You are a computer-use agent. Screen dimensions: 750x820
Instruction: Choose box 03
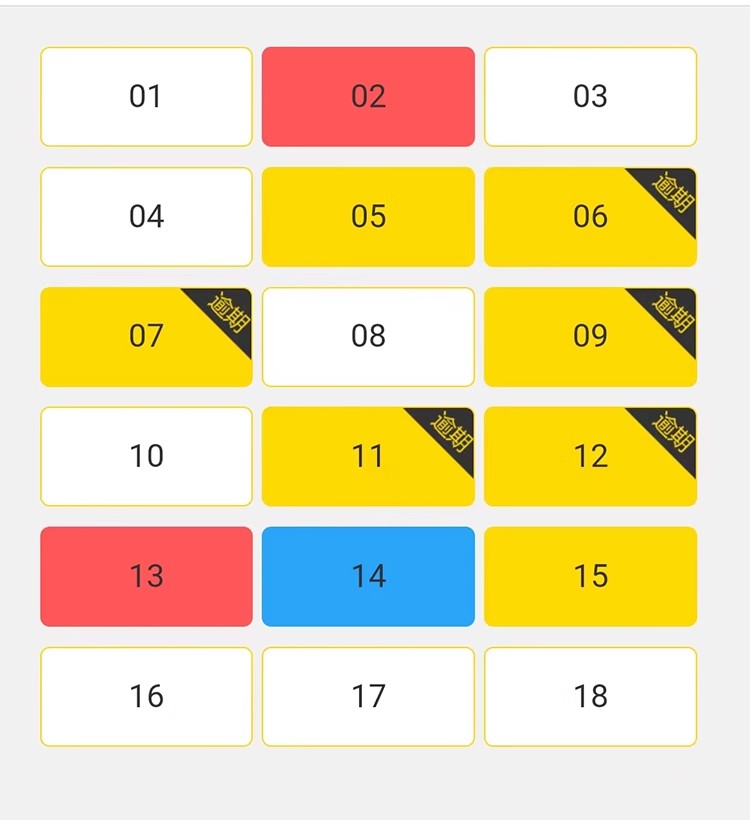590,97
